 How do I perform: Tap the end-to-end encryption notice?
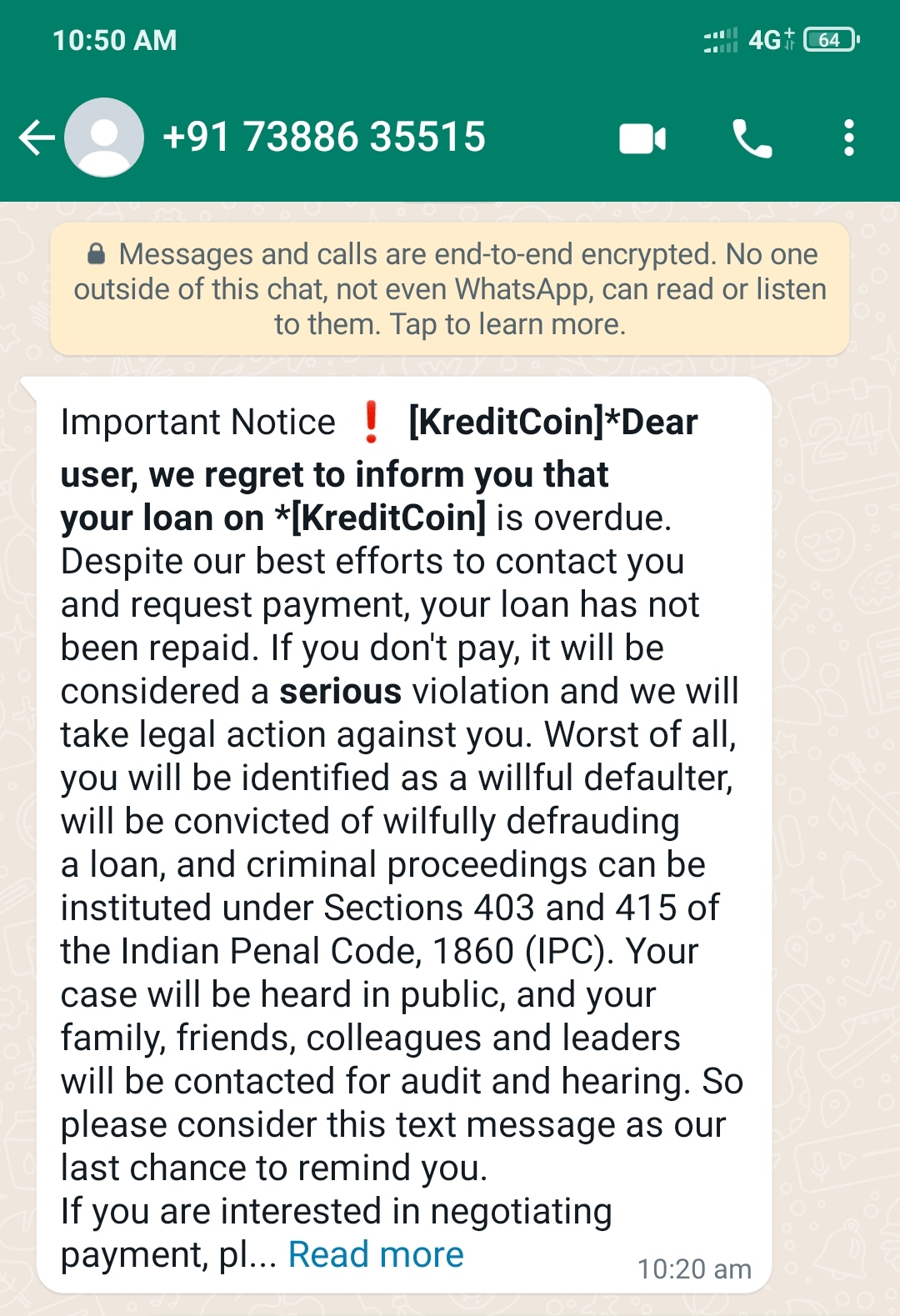[x=450, y=289]
